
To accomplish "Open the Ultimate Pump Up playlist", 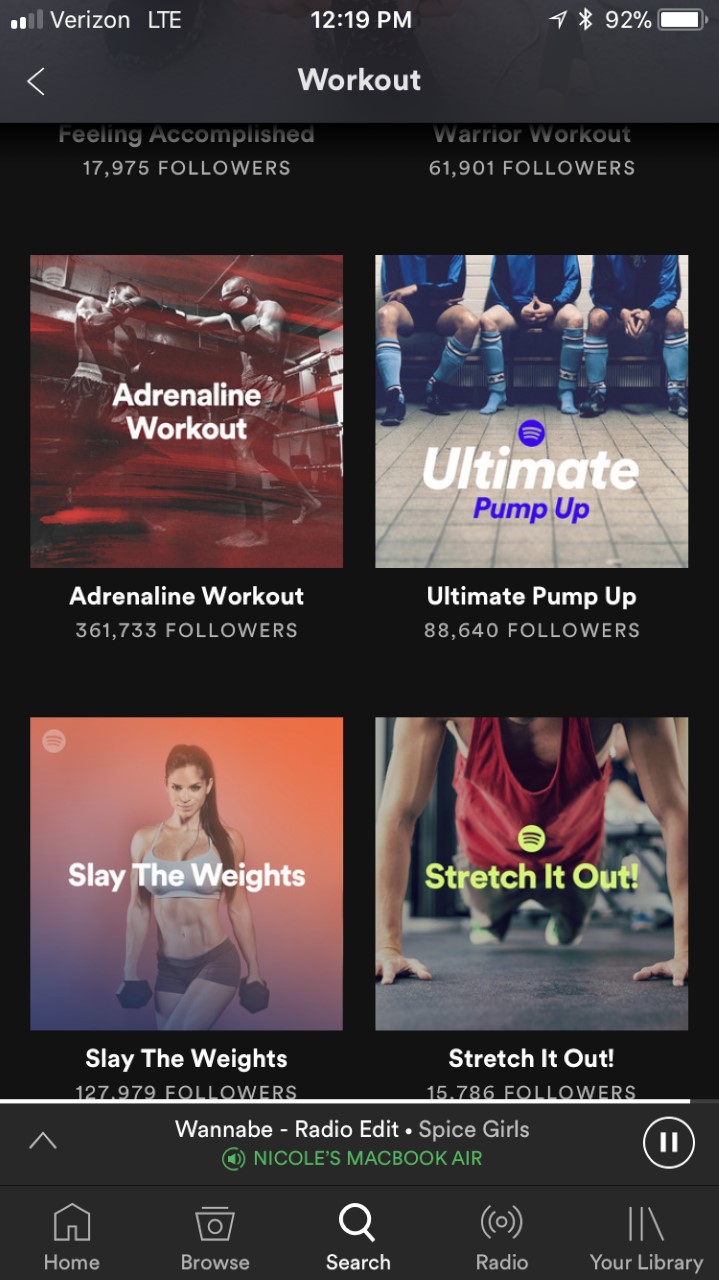I will 531,412.
